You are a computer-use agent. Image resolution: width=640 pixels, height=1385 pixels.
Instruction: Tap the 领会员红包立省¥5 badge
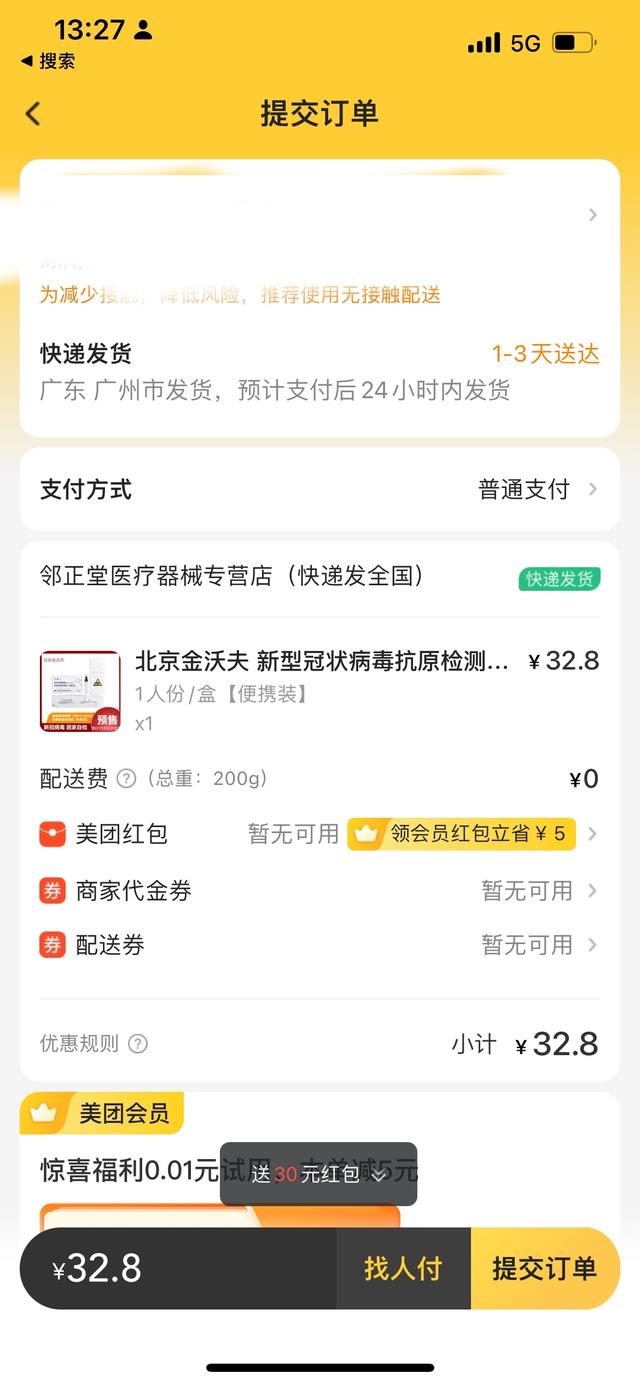(461, 834)
